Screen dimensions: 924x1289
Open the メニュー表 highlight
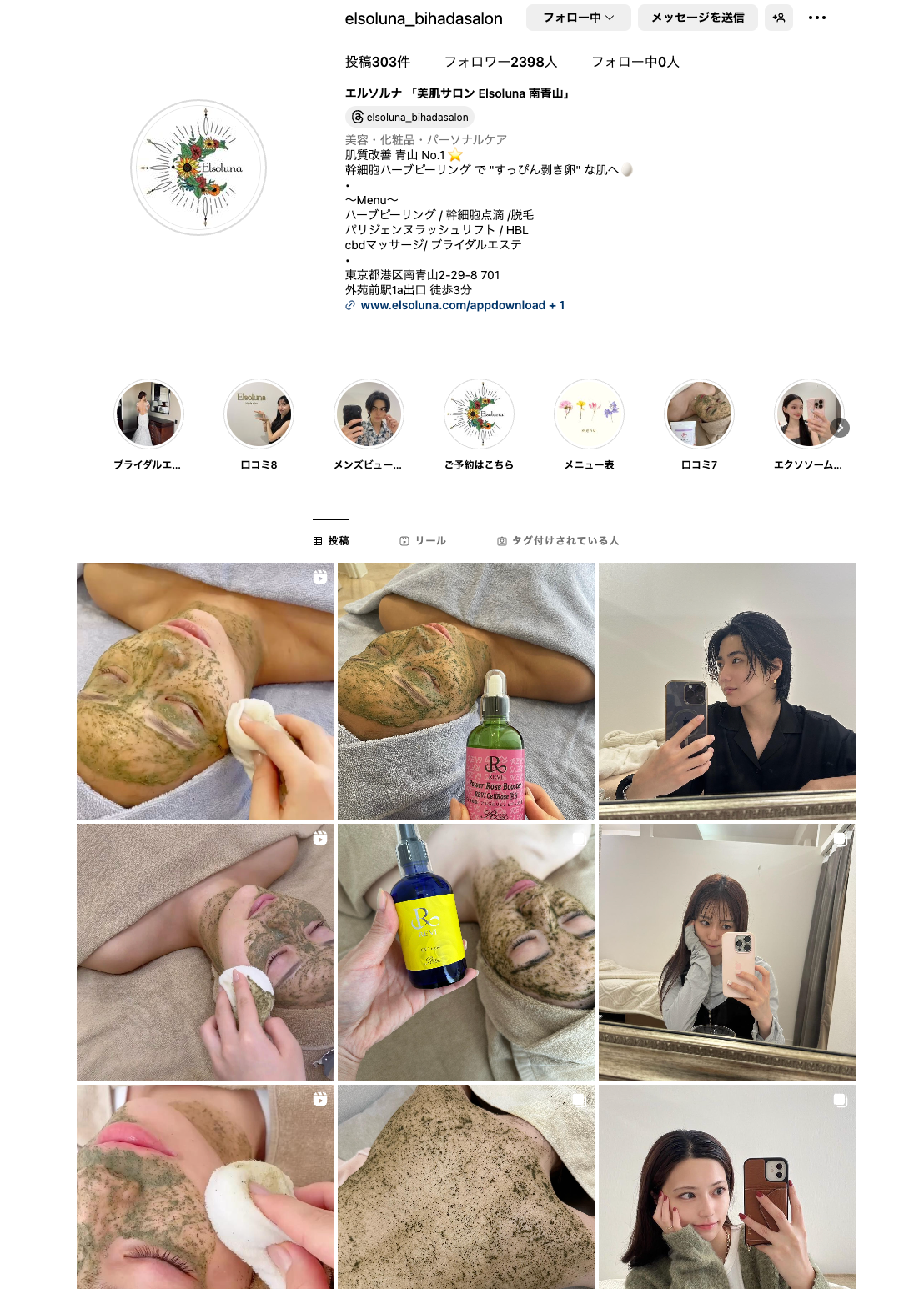[x=589, y=414]
